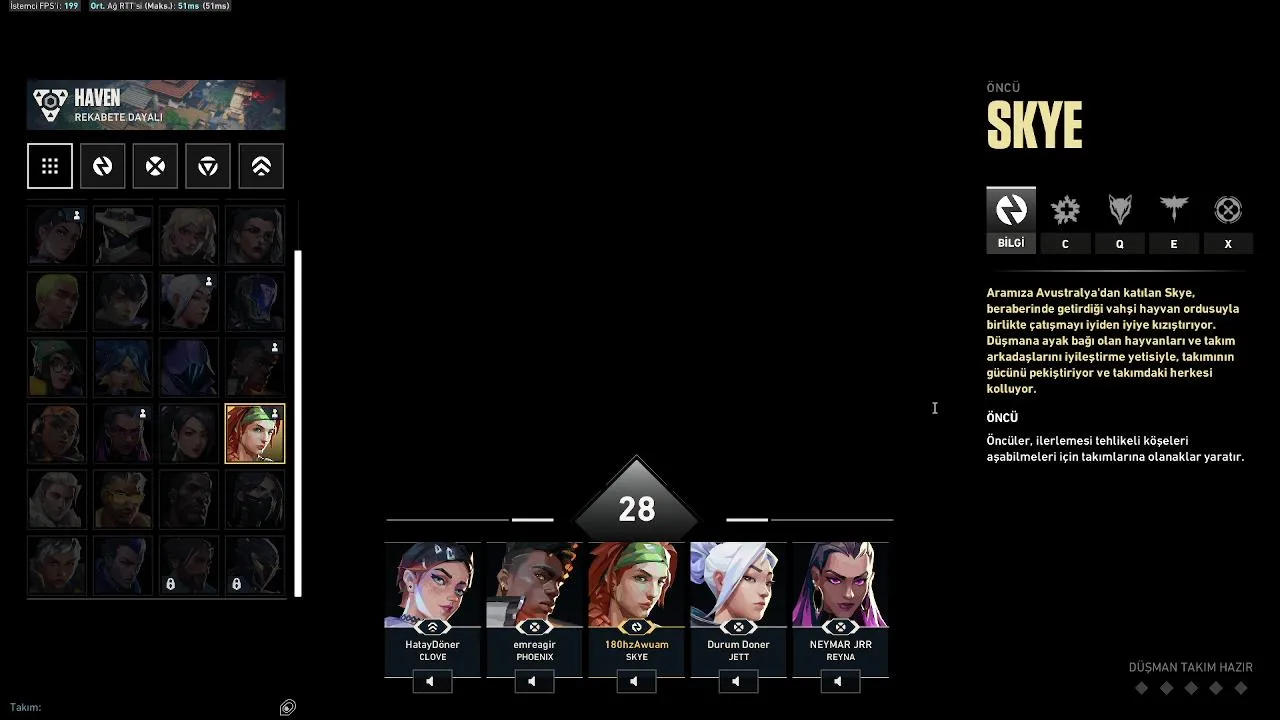Viewport: 1280px width, 720px height.
Task: Show all agents in the grid filter
Action: pos(50,166)
